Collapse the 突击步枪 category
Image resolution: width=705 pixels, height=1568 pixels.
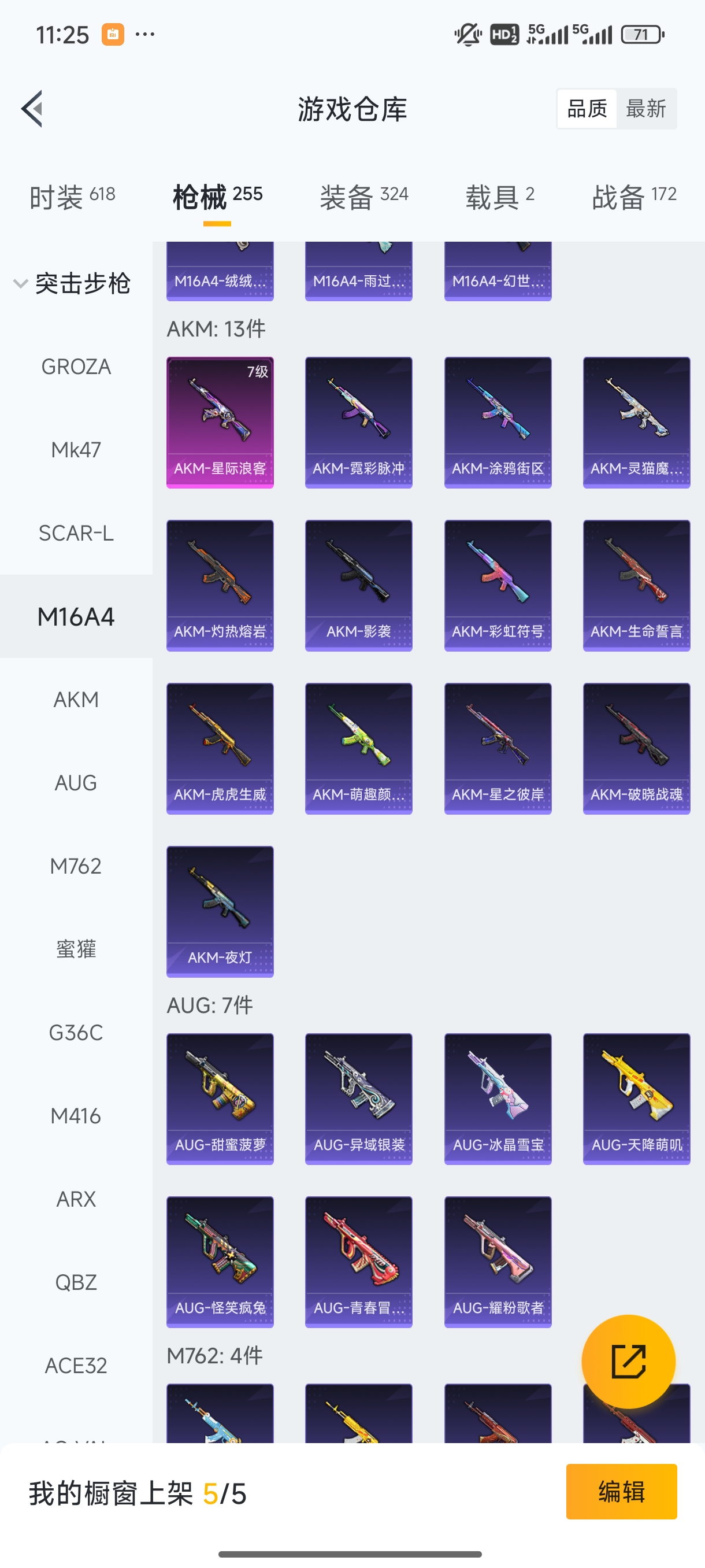(x=72, y=284)
